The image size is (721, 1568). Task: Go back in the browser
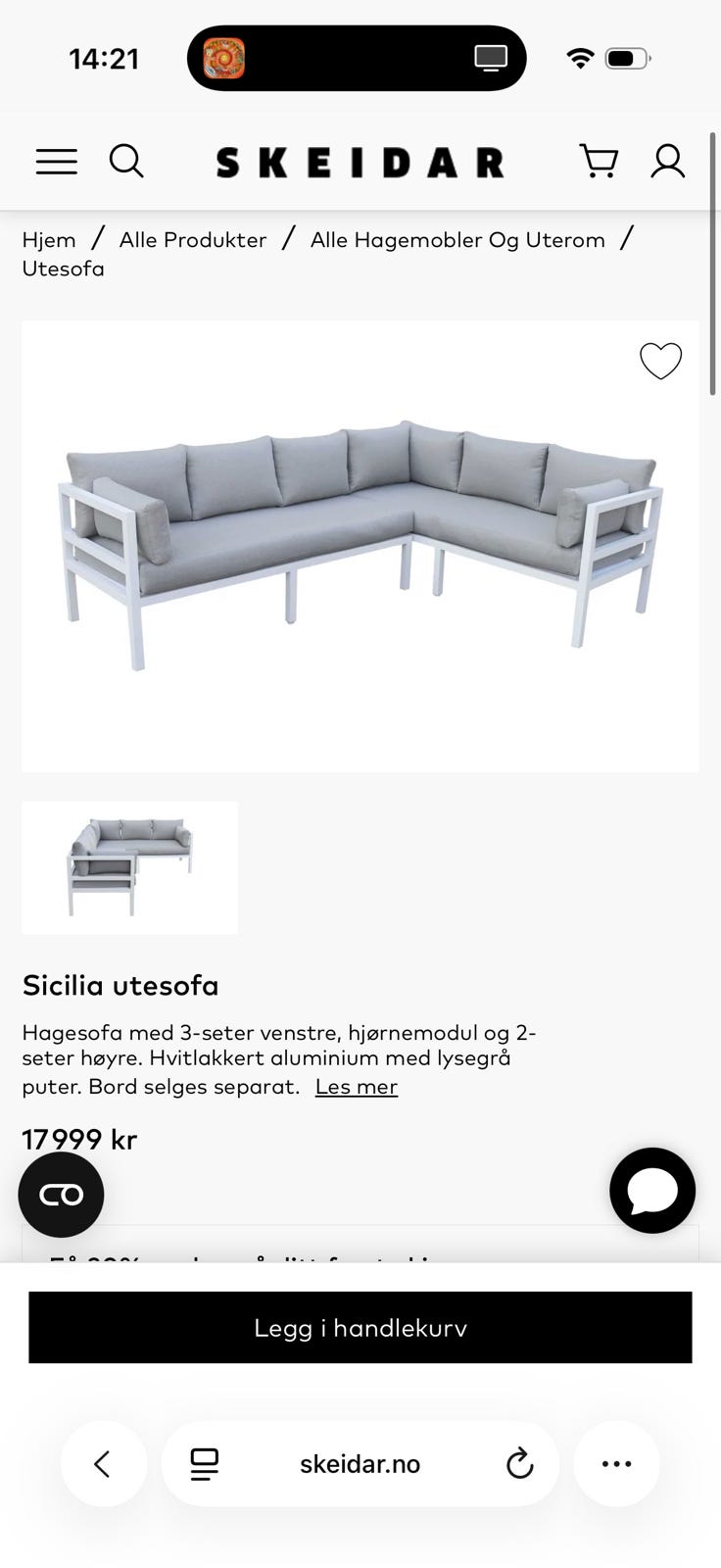click(x=104, y=1464)
